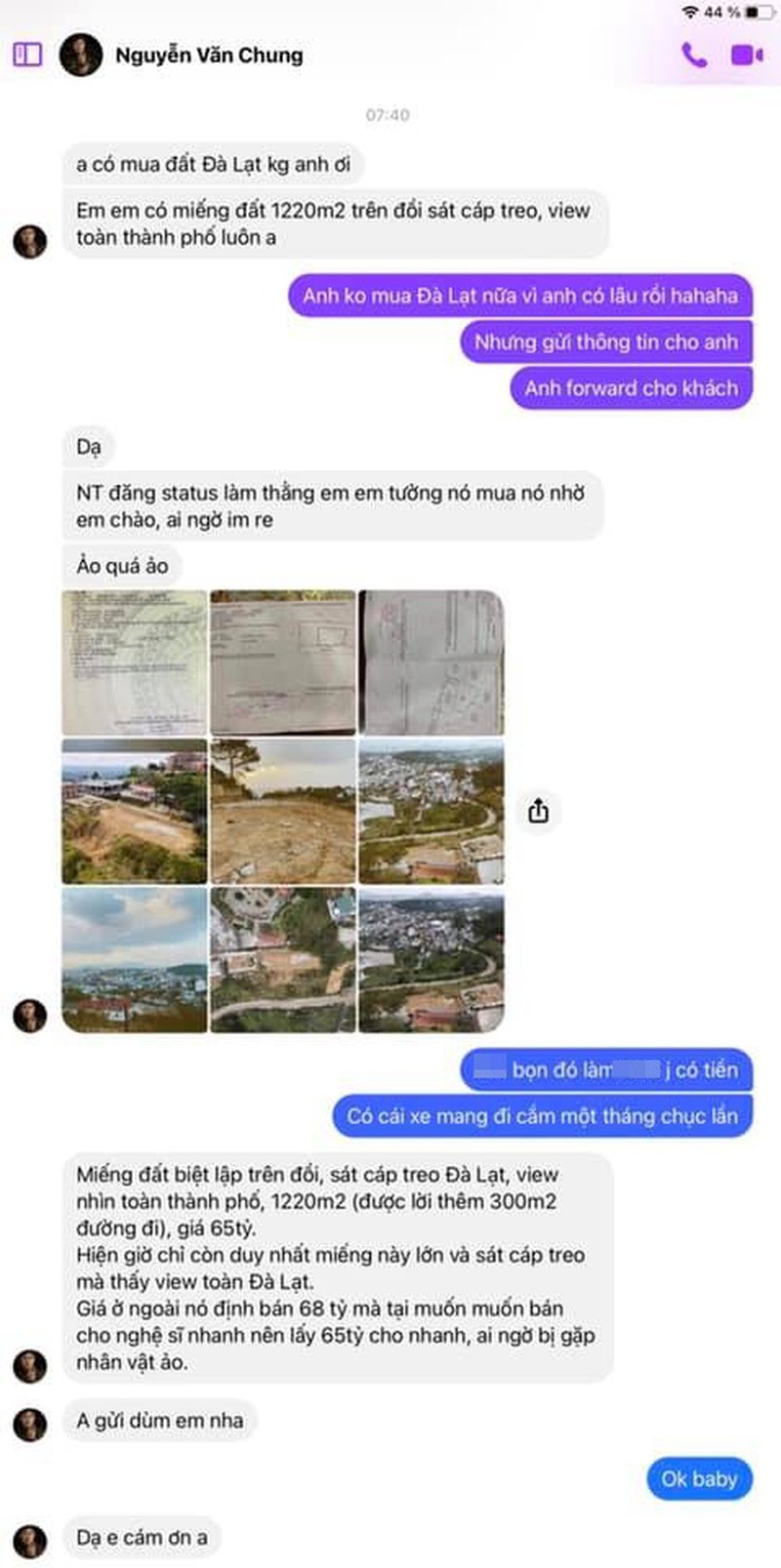Viewport: 781px width, 1568px height.
Task: Start a voice call with Nguyễn Văn Chung
Action: pyautogui.click(x=694, y=55)
